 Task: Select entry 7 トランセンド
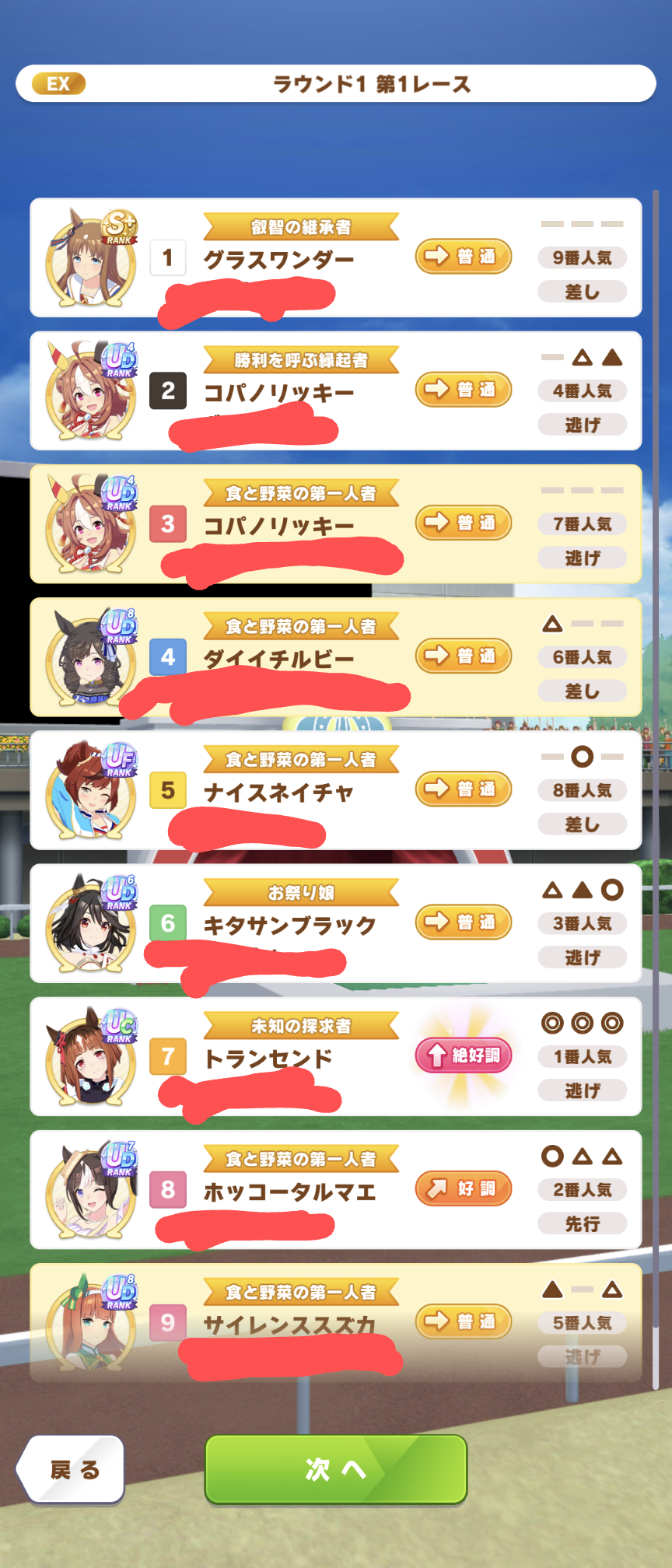coord(335,1056)
